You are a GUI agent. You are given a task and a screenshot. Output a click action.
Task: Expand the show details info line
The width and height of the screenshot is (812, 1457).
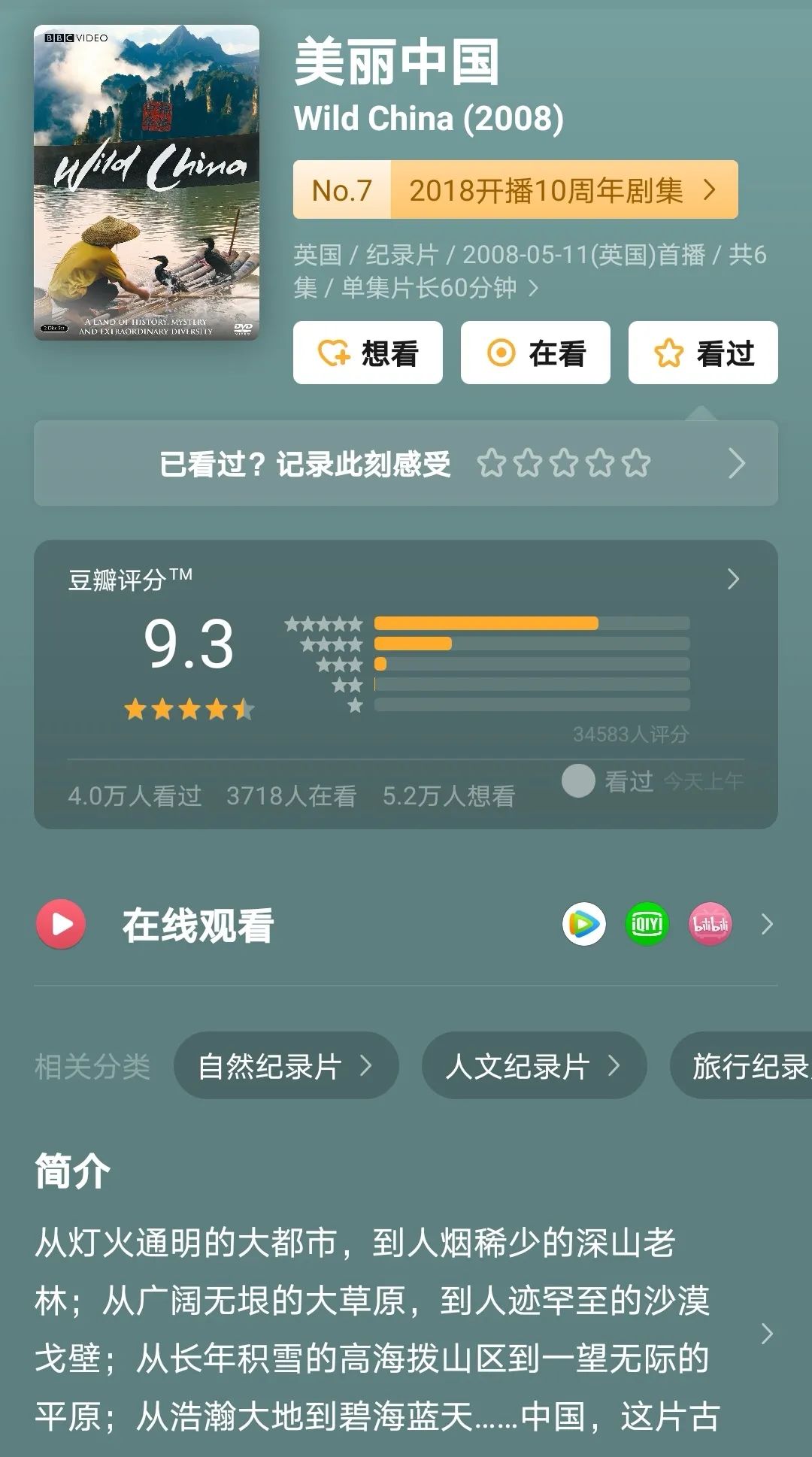click(529, 271)
